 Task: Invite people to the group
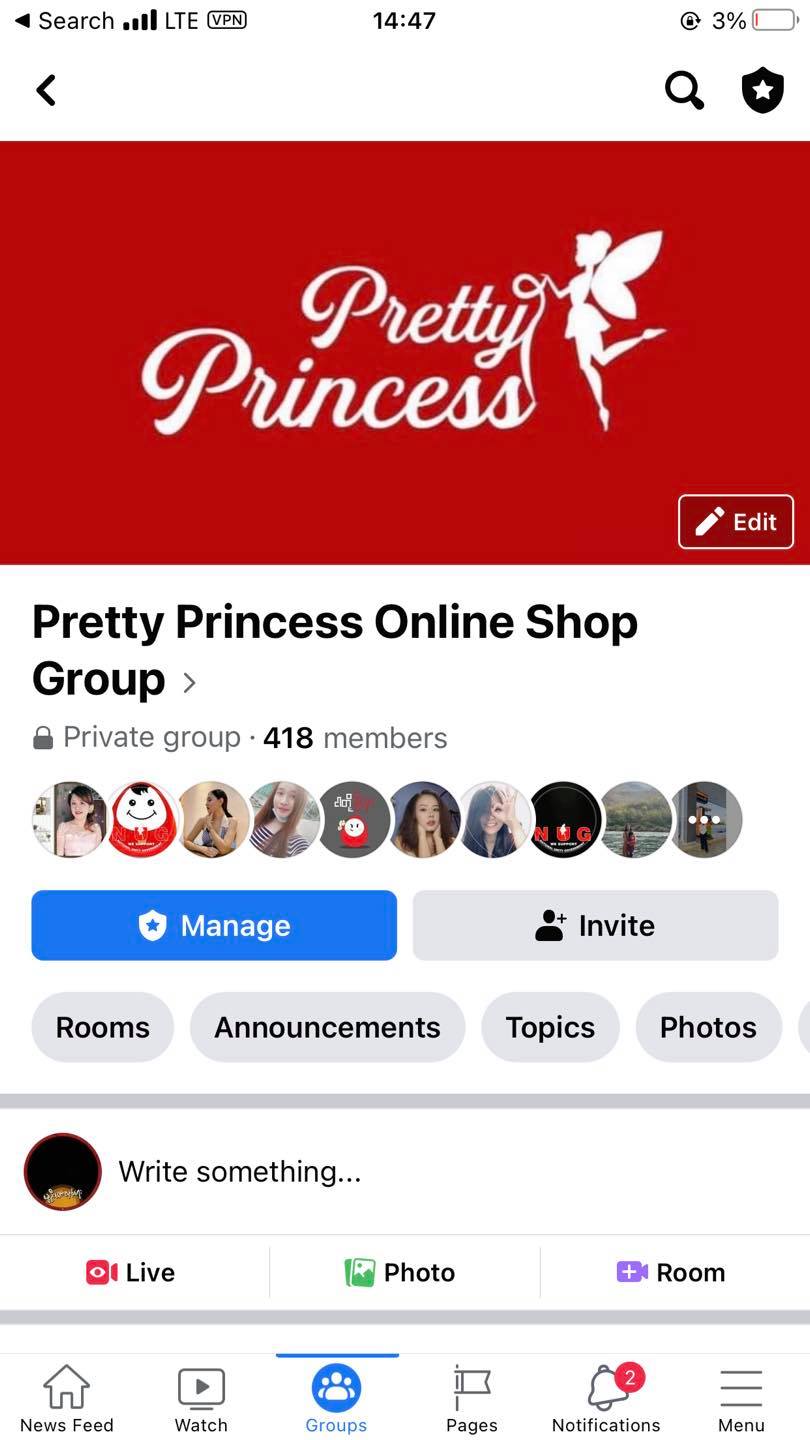595,925
